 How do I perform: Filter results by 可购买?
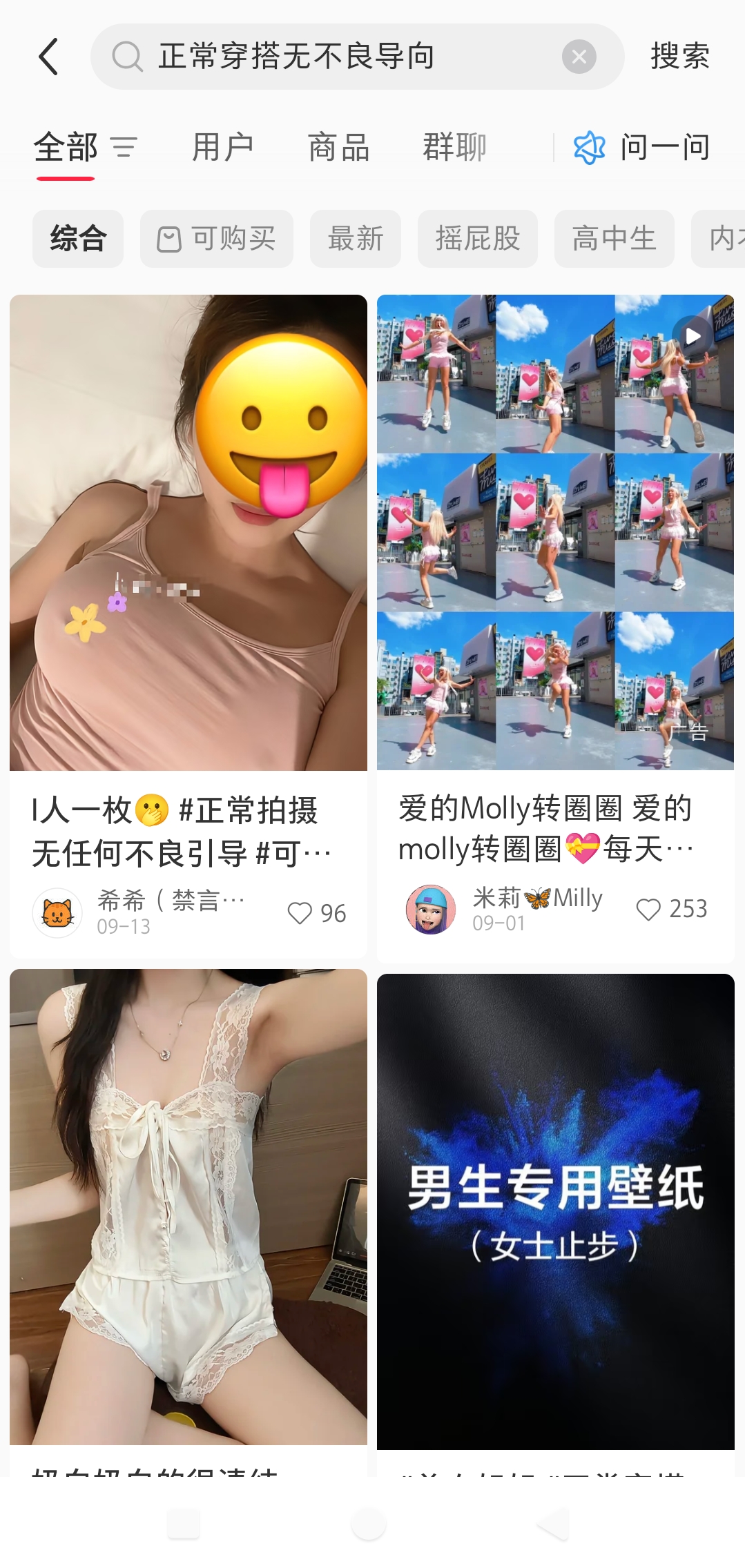click(217, 239)
